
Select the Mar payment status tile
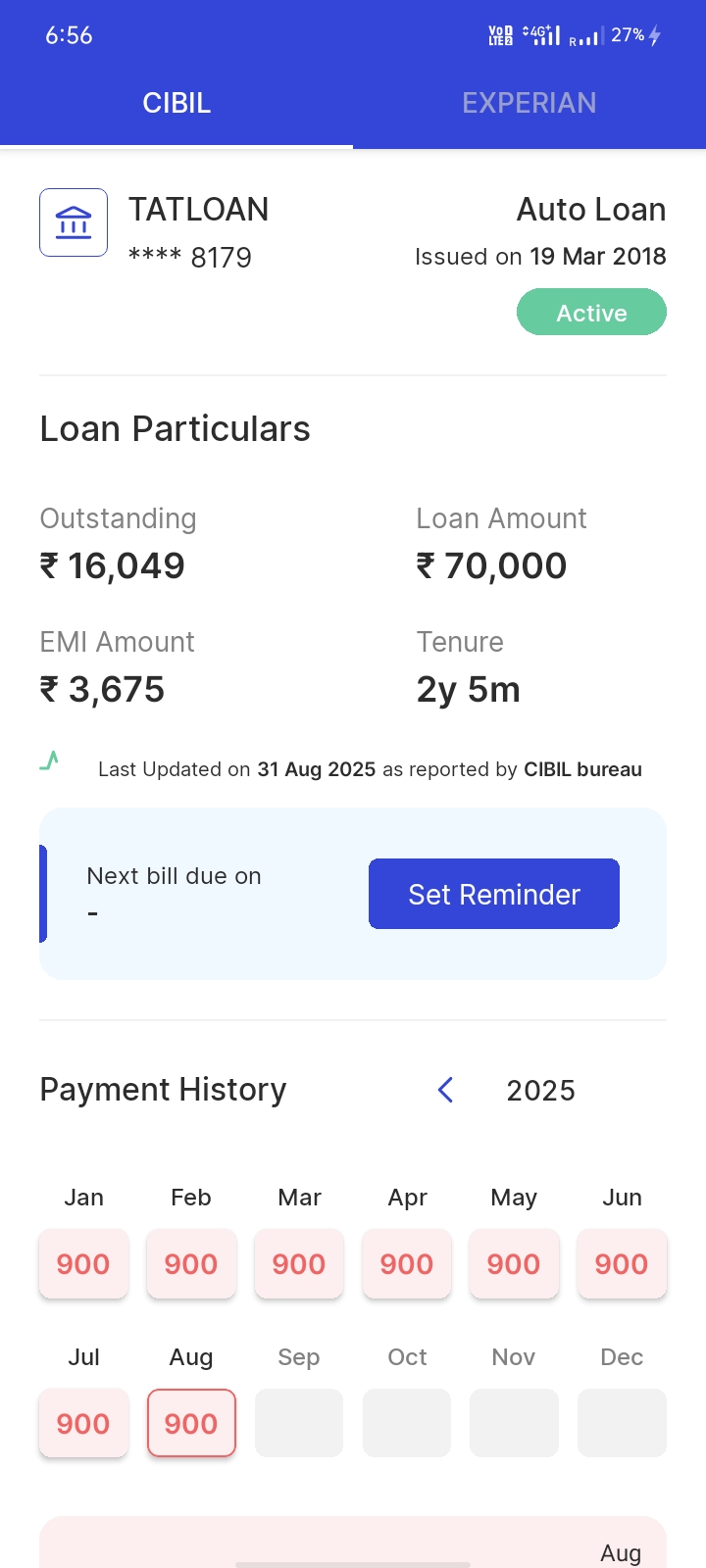(299, 1263)
